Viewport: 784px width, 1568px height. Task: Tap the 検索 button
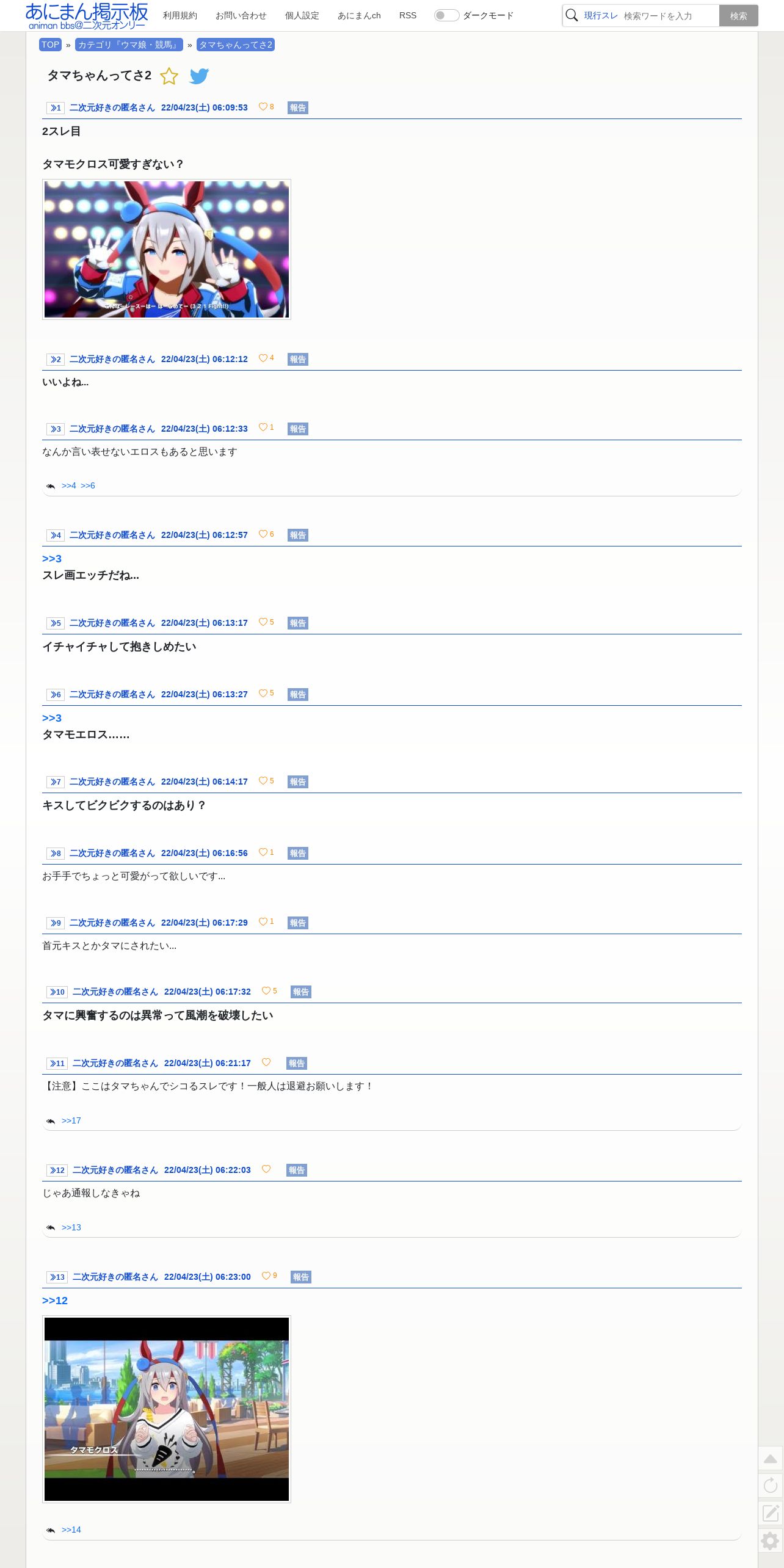pyautogui.click(x=738, y=16)
